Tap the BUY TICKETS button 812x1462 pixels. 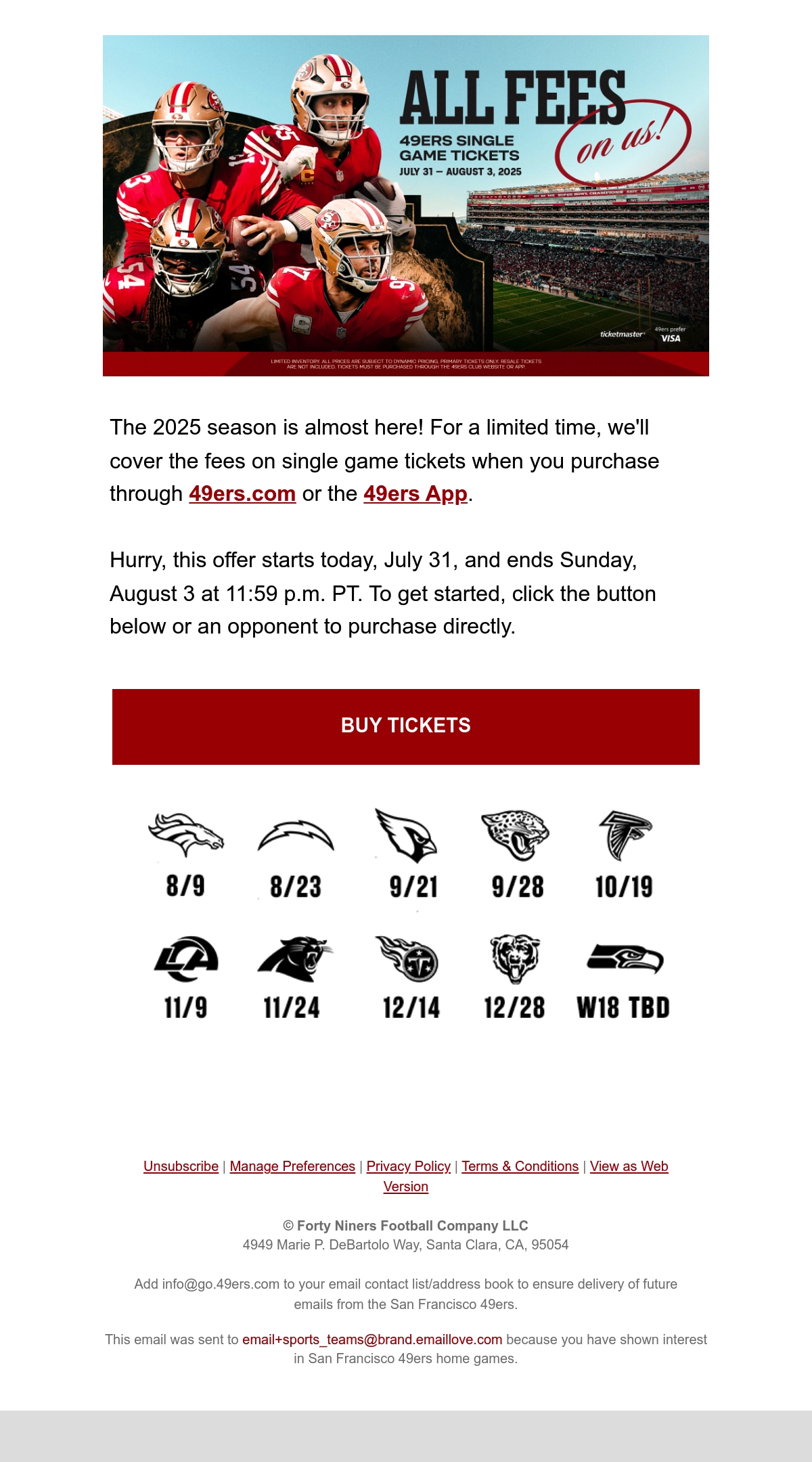[x=406, y=726]
